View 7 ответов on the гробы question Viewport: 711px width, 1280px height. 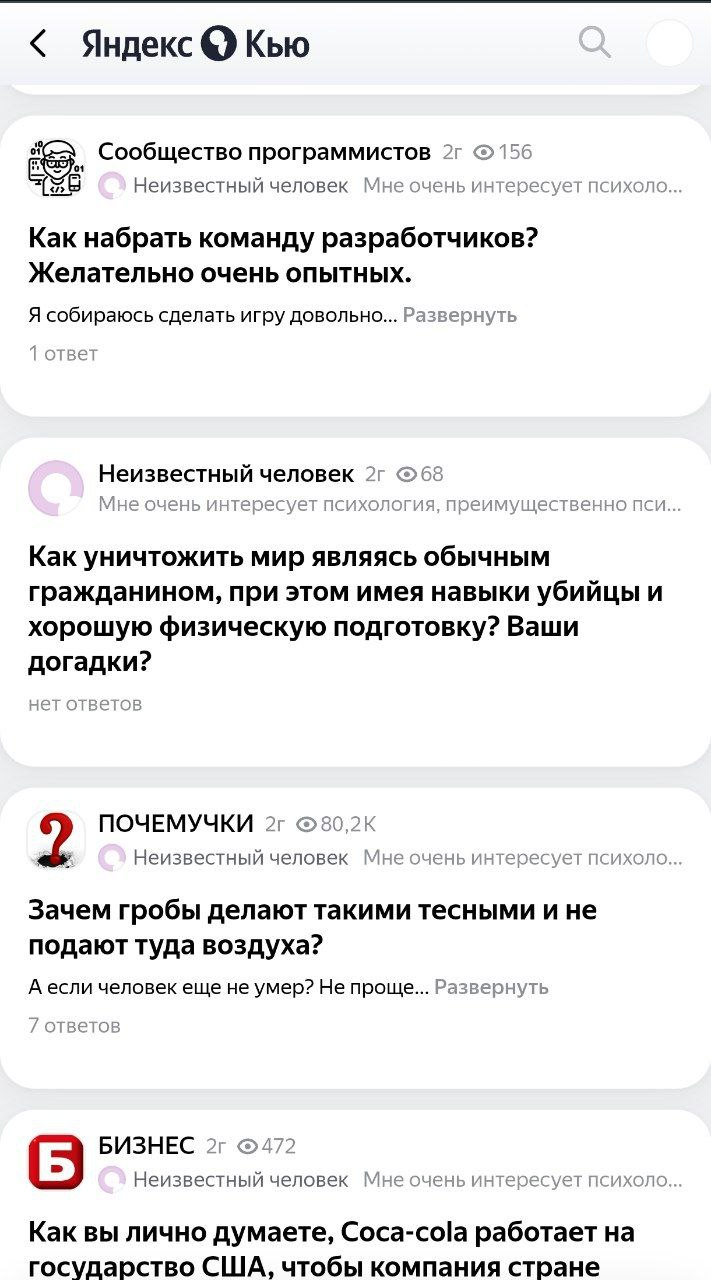[x=74, y=1025]
